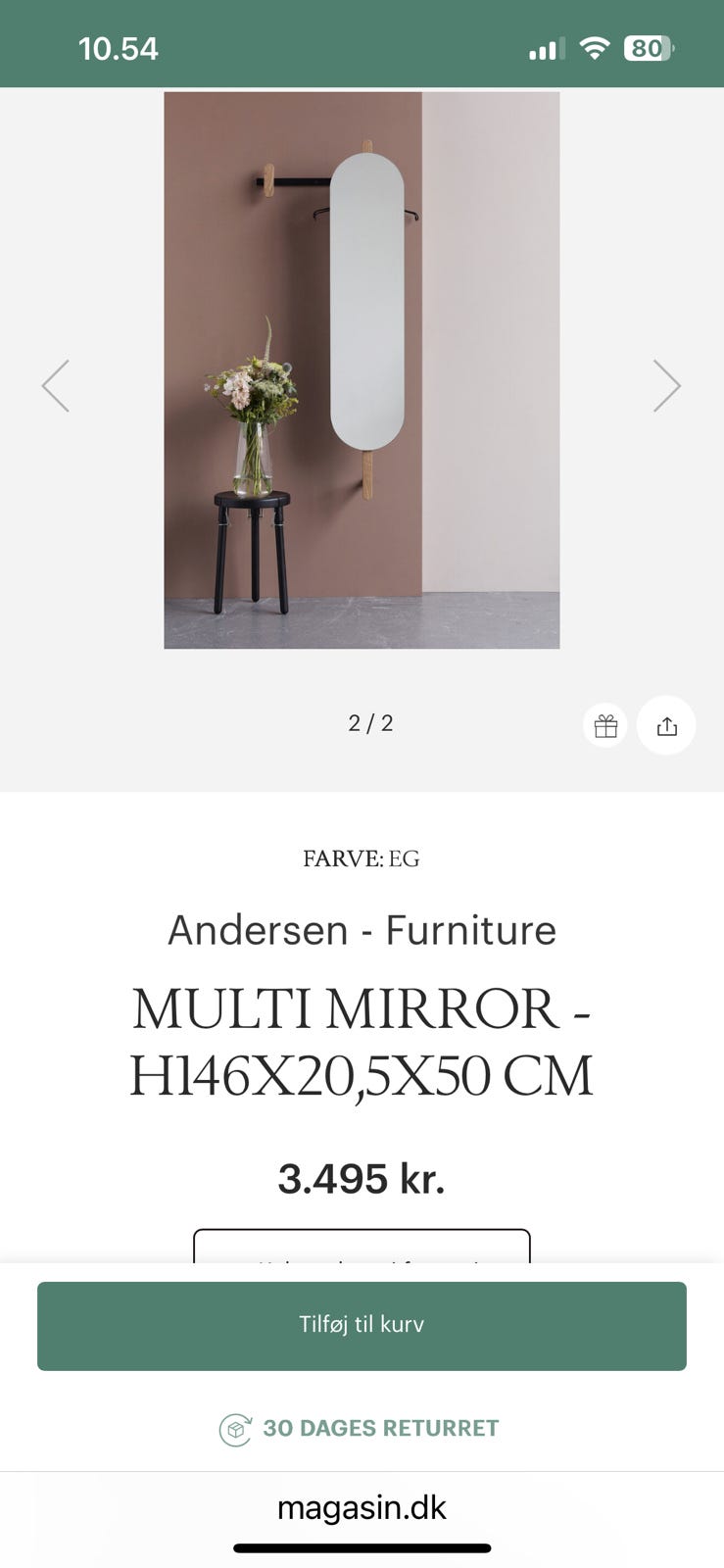
Task: Tap the magasin.dk address bar
Action: (x=362, y=1506)
